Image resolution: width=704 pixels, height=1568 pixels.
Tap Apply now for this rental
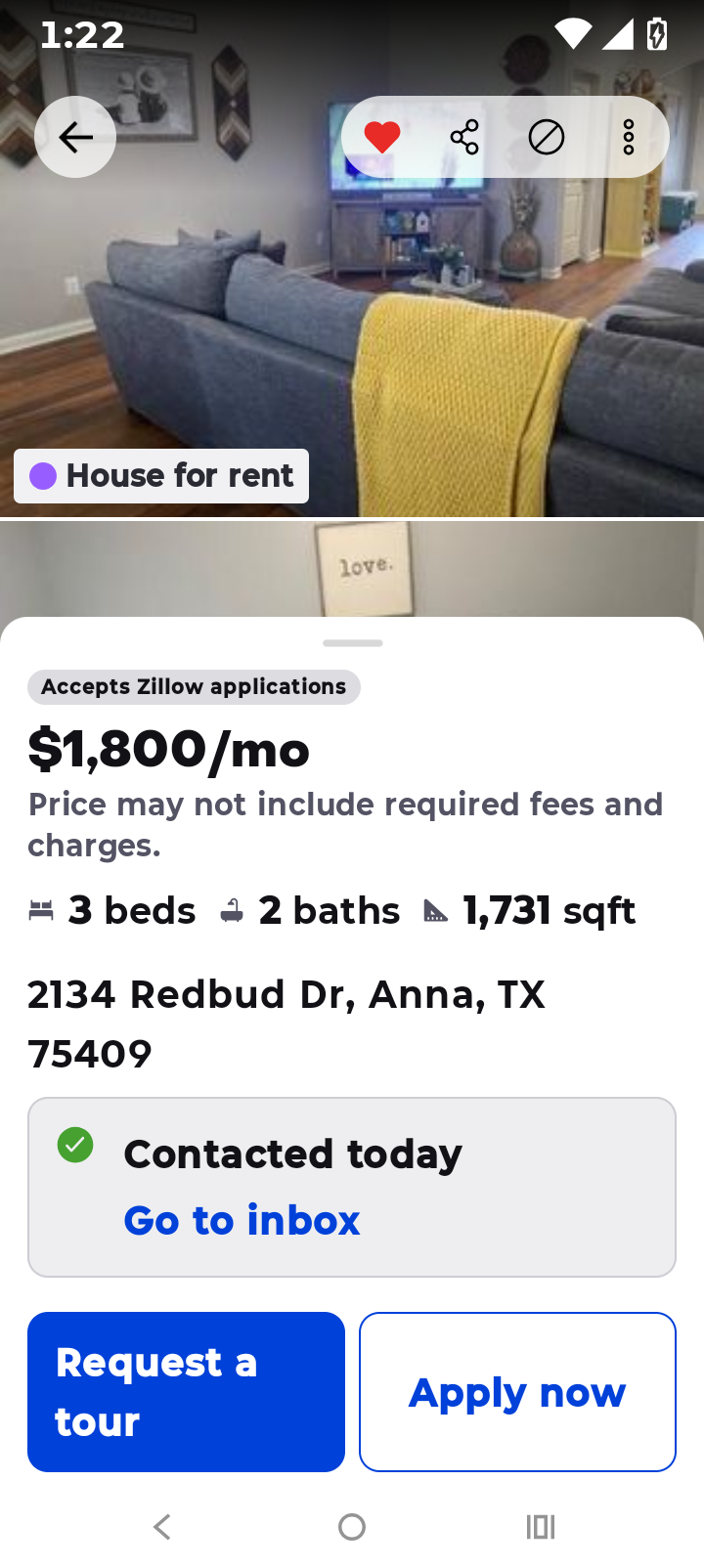click(517, 1391)
